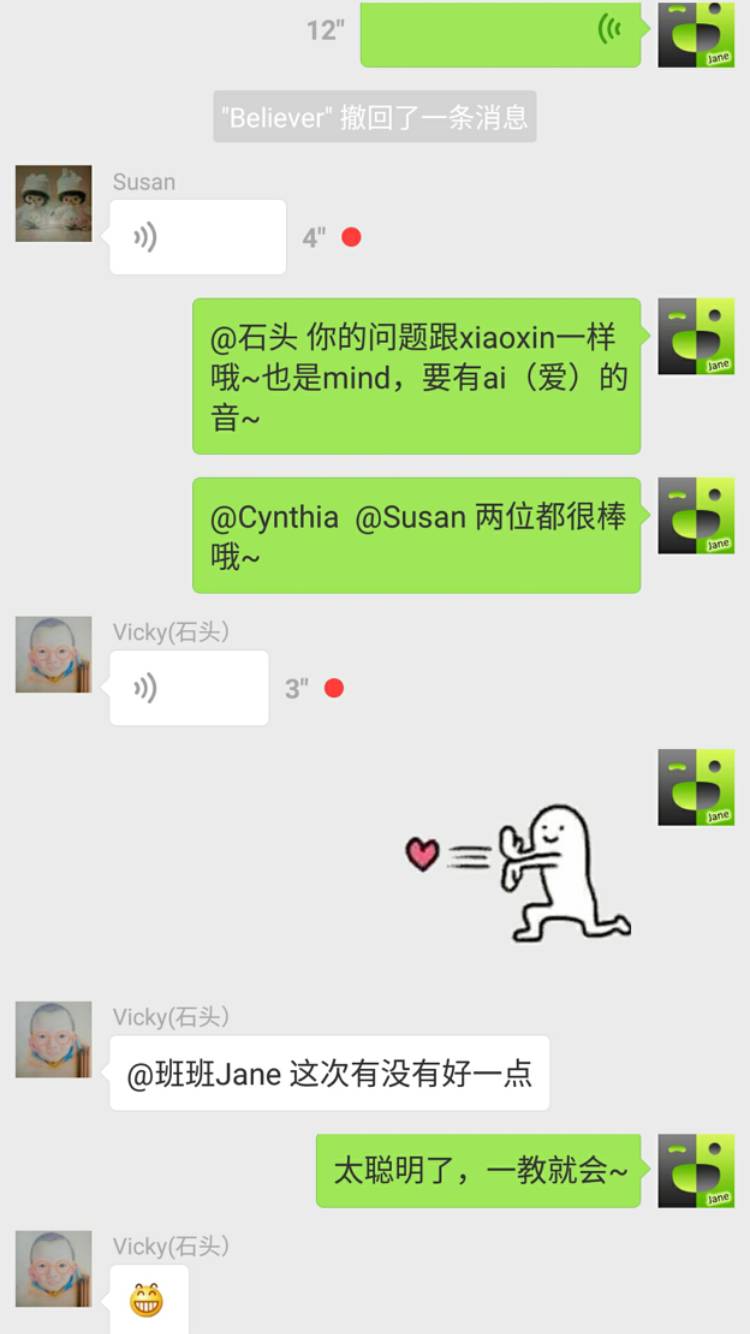Viewport: 750px width, 1334px height.
Task: Open Jane's avatar beside the @Cynthia @Susan message
Action: [696, 516]
